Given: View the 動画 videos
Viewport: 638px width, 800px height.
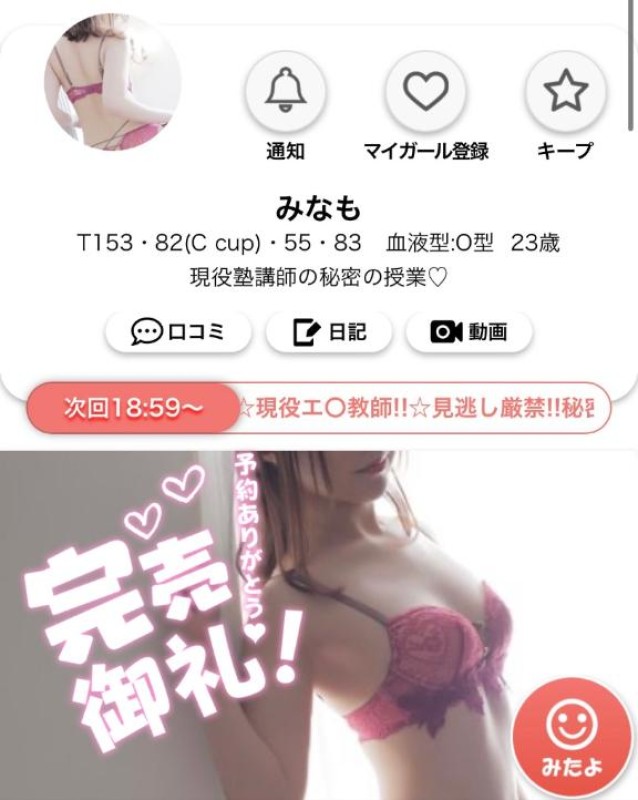Looking at the screenshot, I should (468, 332).
